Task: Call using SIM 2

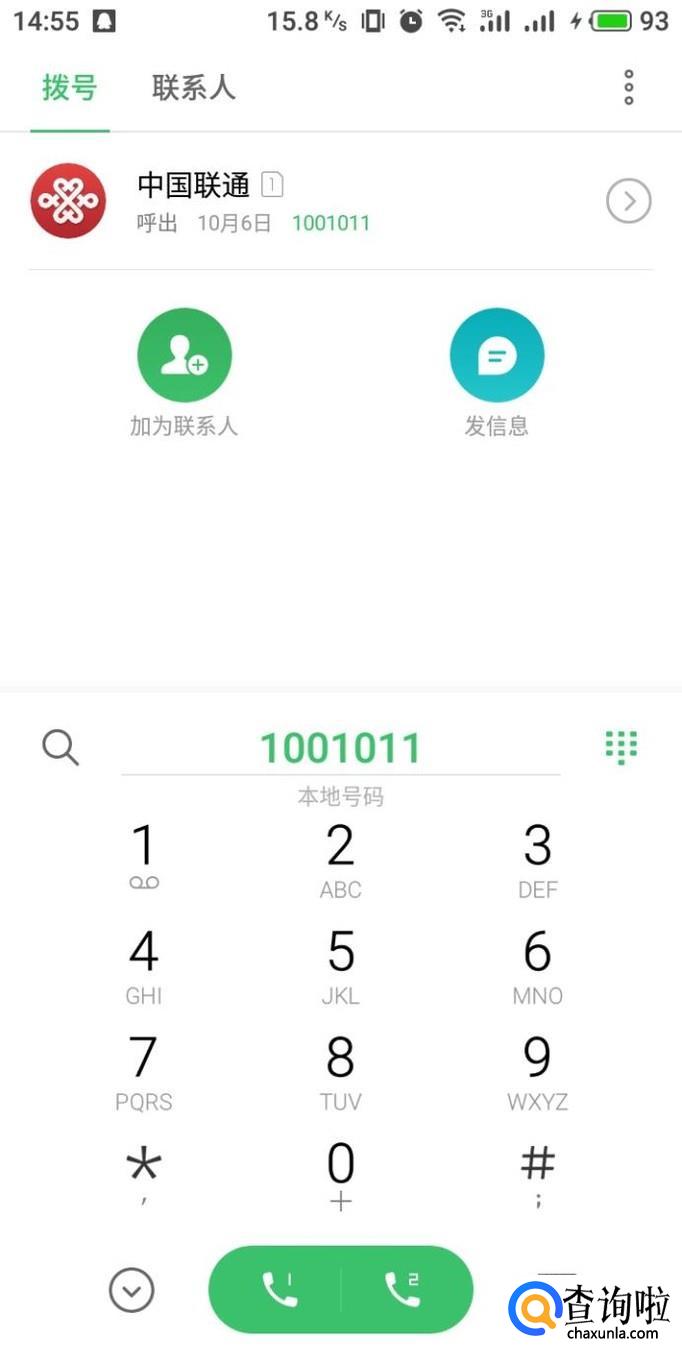Action: point(407,1290)
